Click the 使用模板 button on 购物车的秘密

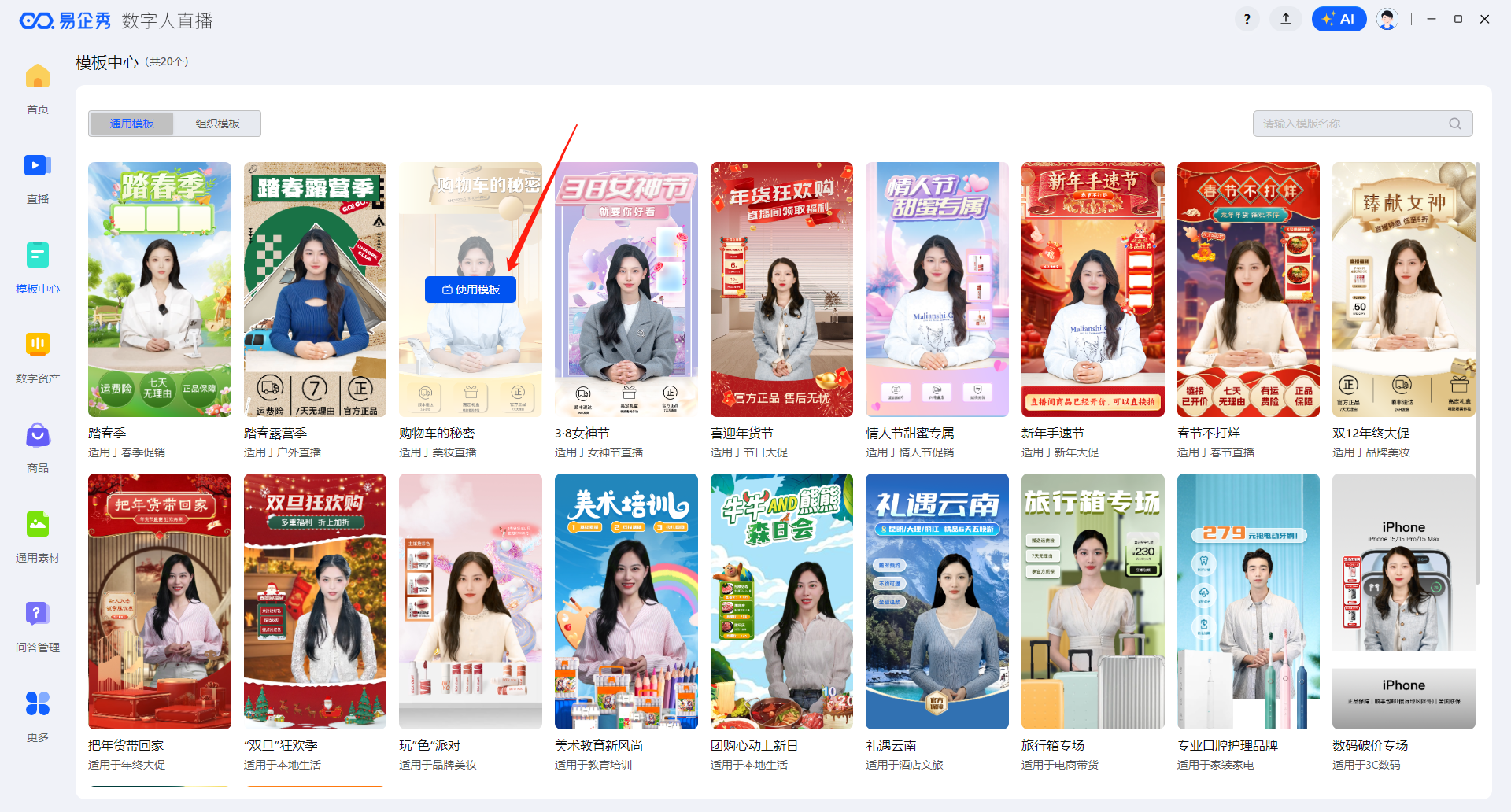click(x=471, y=290)
